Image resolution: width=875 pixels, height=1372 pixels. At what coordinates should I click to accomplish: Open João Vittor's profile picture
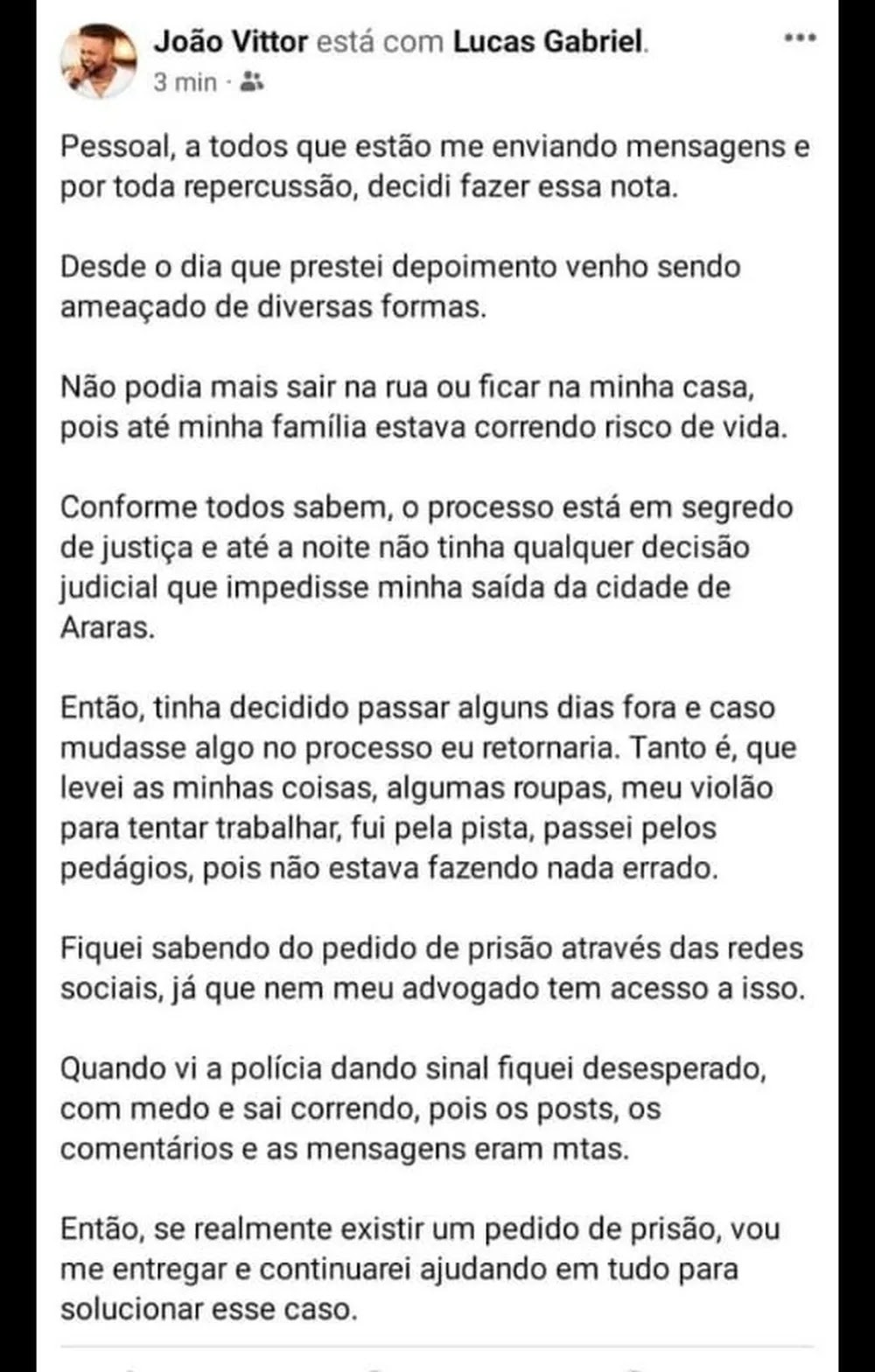[98, 60]
